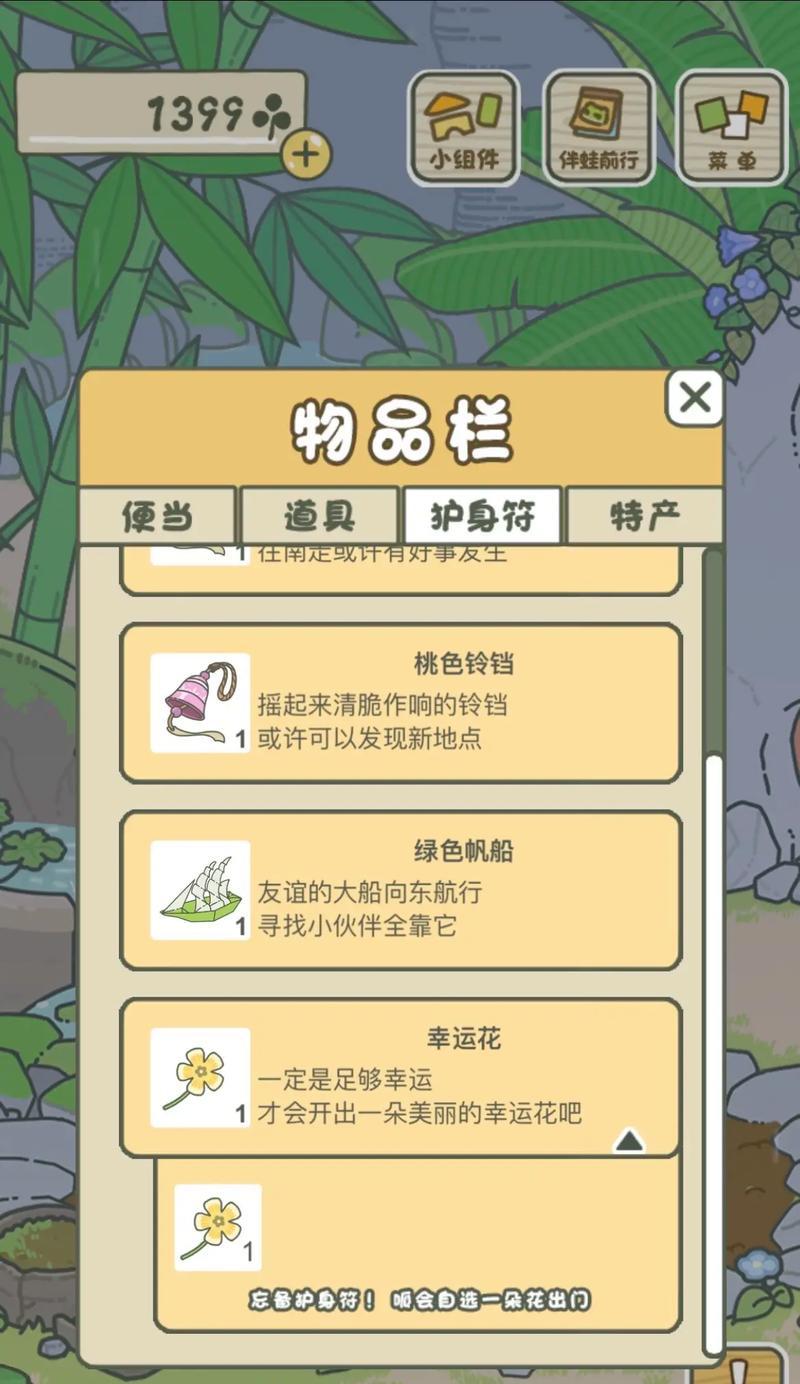Open 小组件 widgets
The width and height of the screenshot is (800, 1384).
(x=463, y=127)
